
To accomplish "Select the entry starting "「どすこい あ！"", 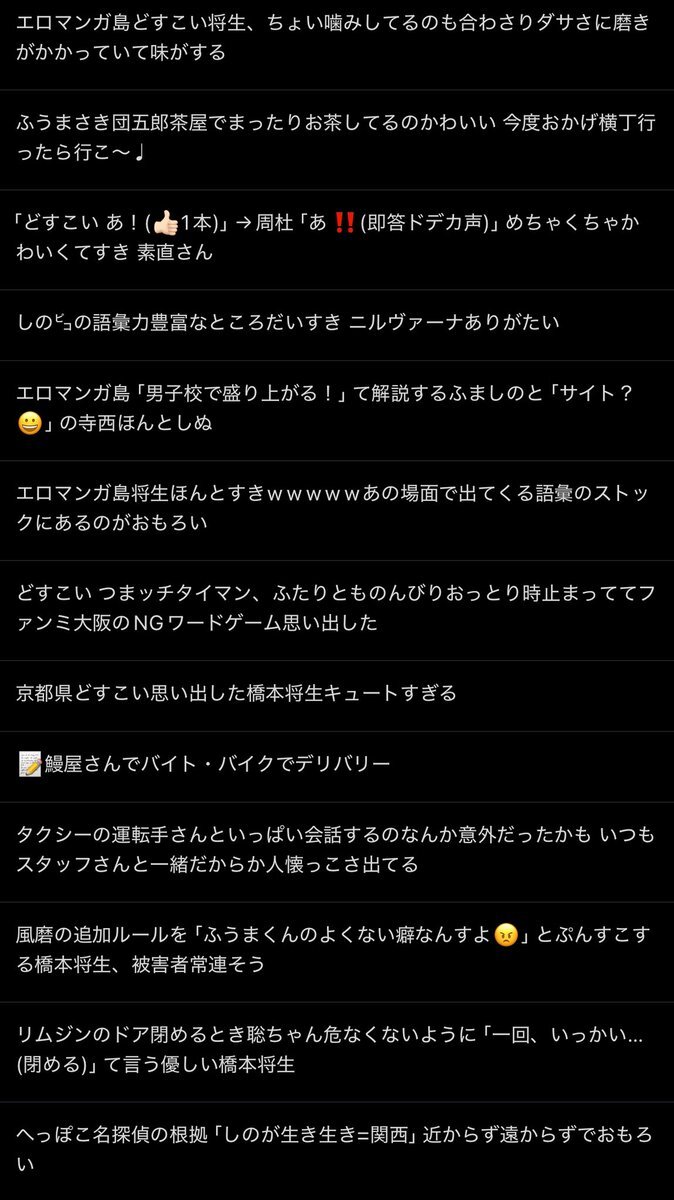I will (336, 238).
